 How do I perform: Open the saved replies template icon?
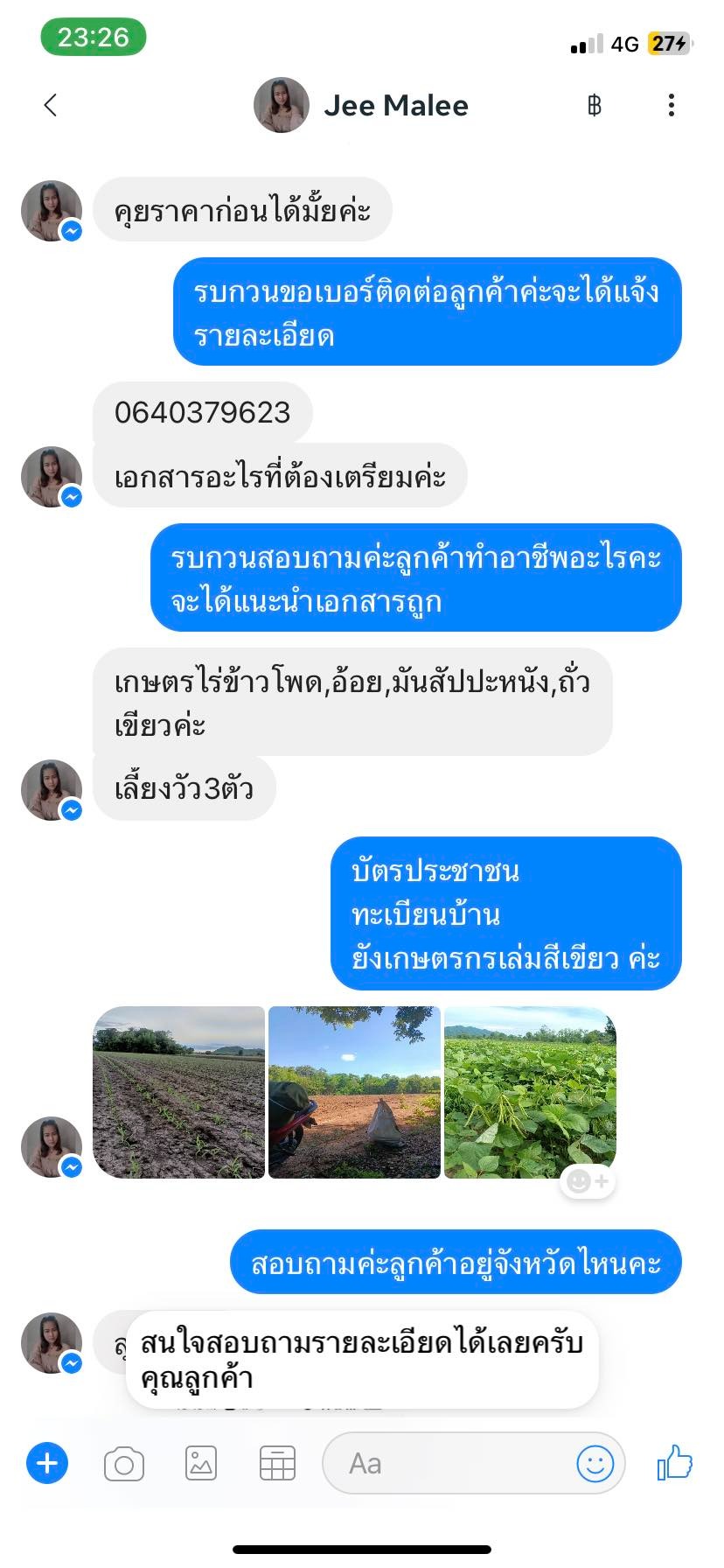(x=277, y=1464)
